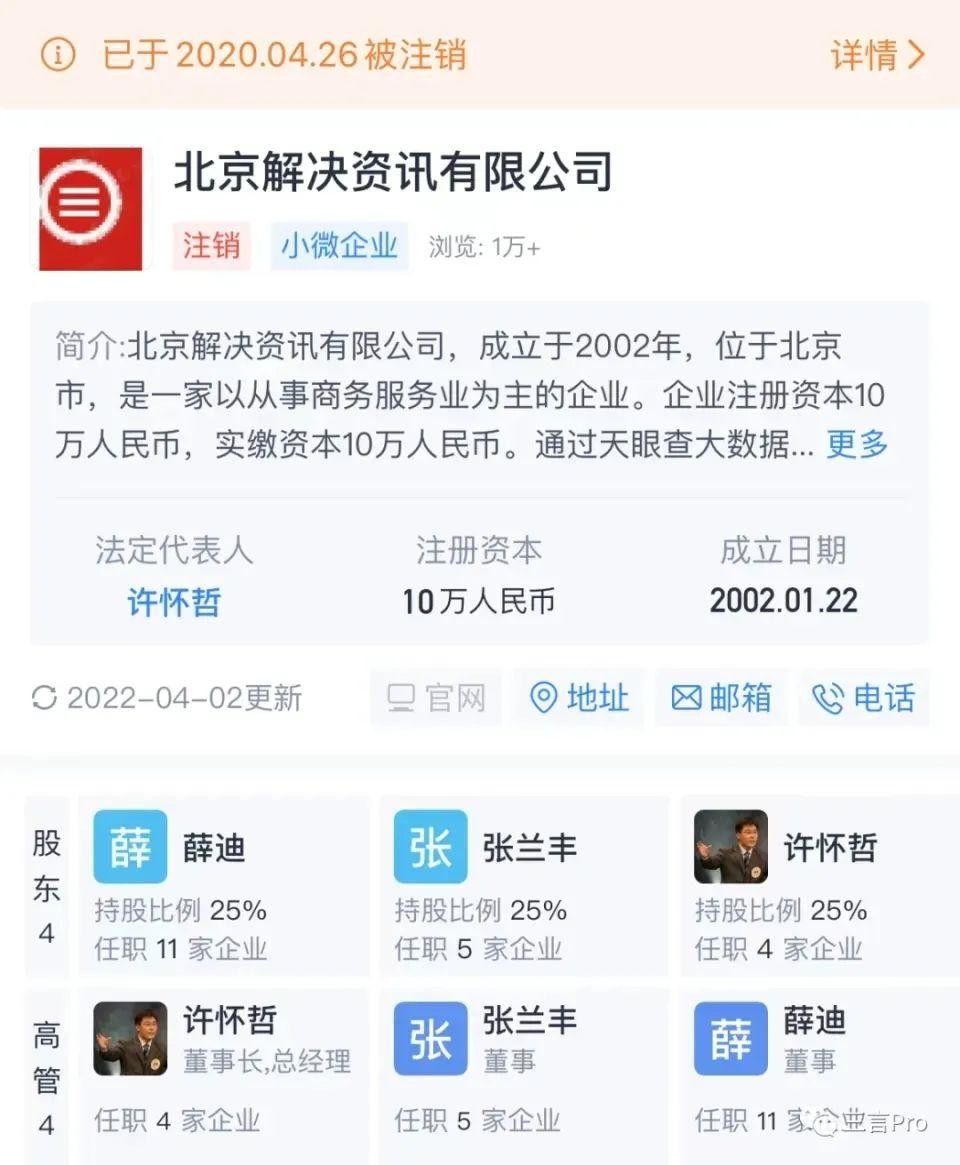Open the 邮箱 email button
This screenshot has width=960, height=1165.
[x=721, y=698]
